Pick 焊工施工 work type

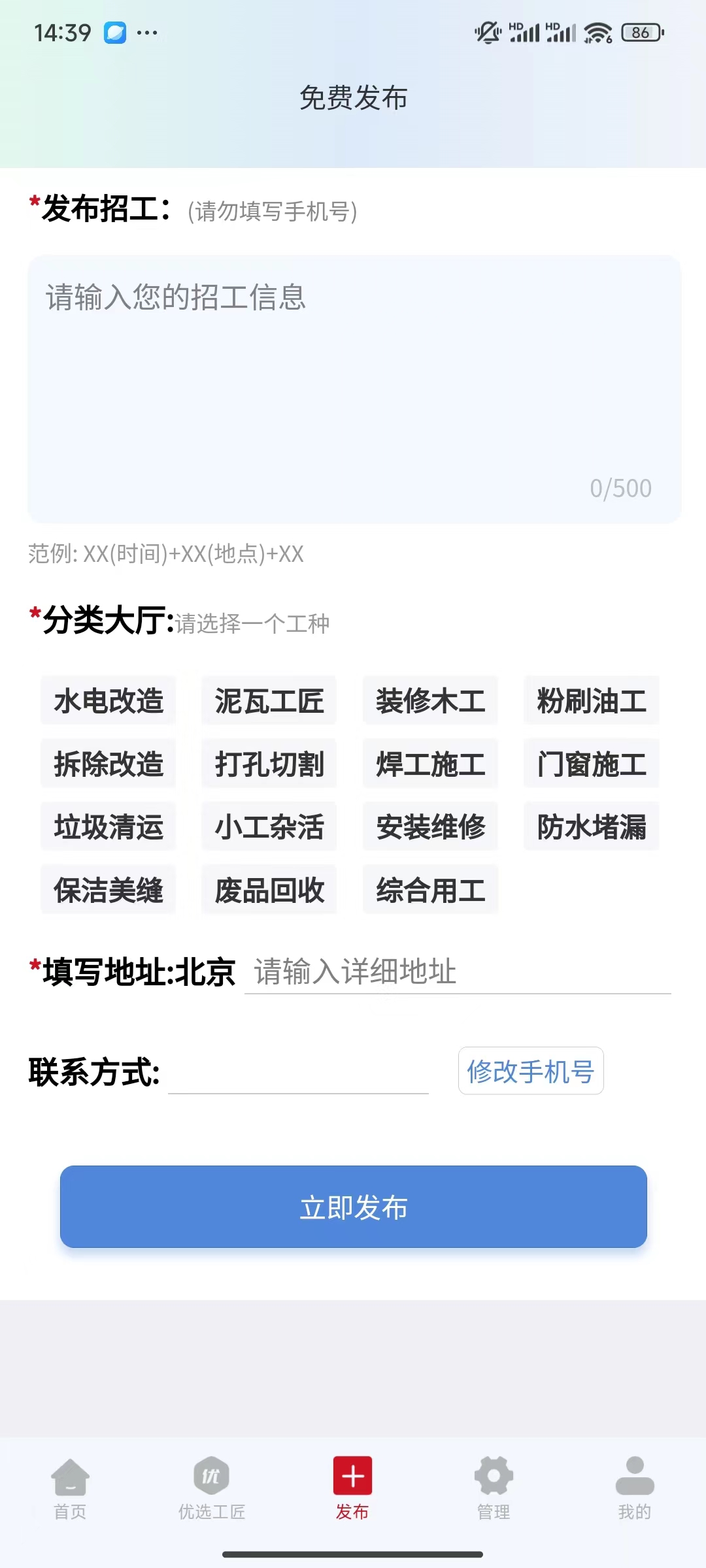point(430,764)
